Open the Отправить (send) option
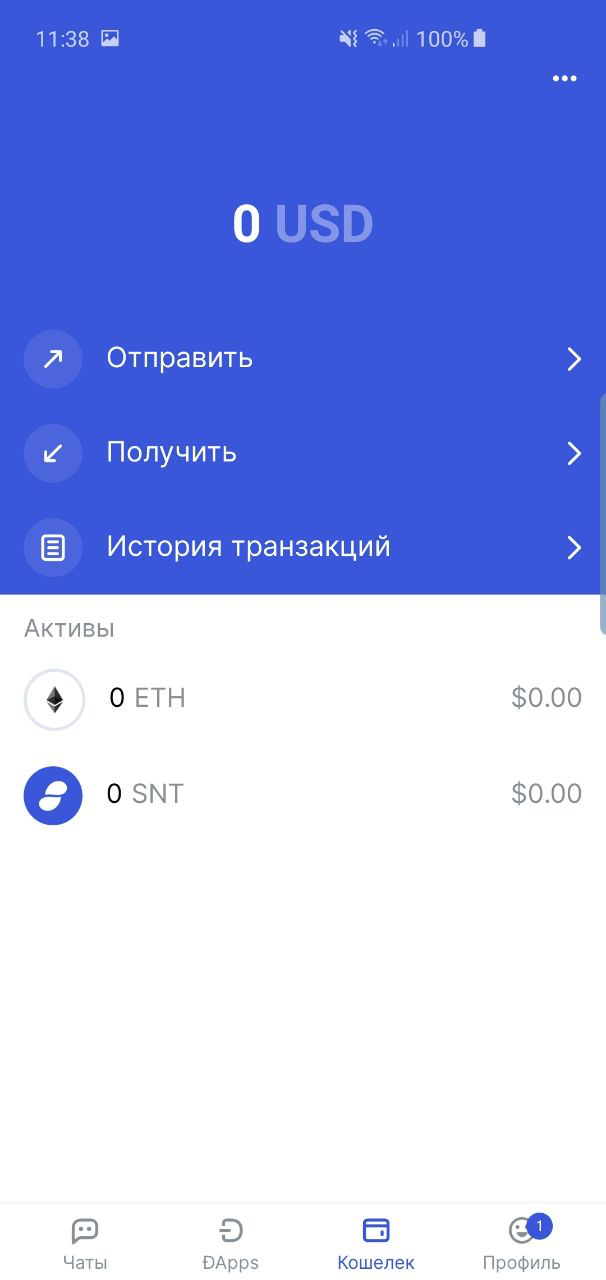The width and height of the screenshot is (606, 1280). 303,358
